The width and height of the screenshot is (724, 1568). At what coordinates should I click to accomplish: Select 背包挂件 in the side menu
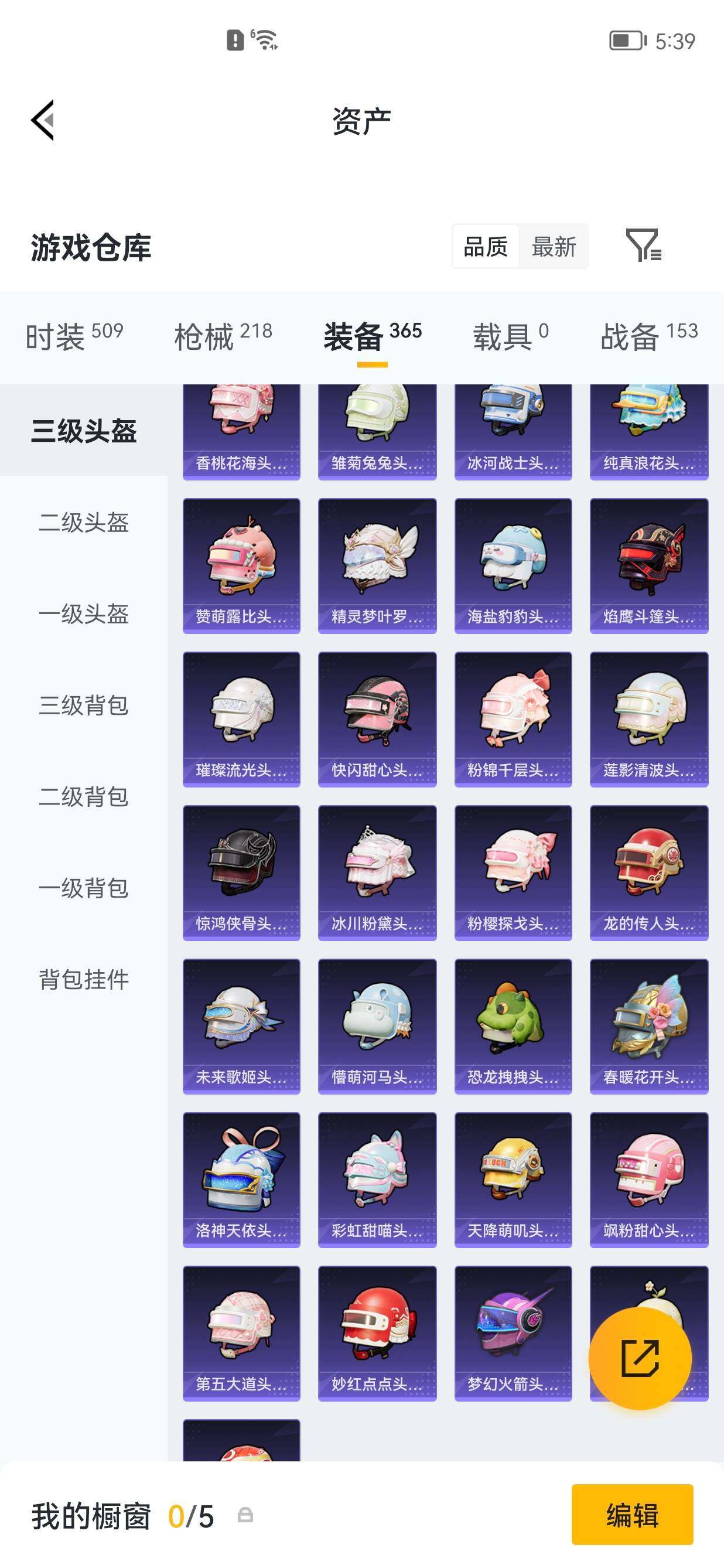coord(84,979)
